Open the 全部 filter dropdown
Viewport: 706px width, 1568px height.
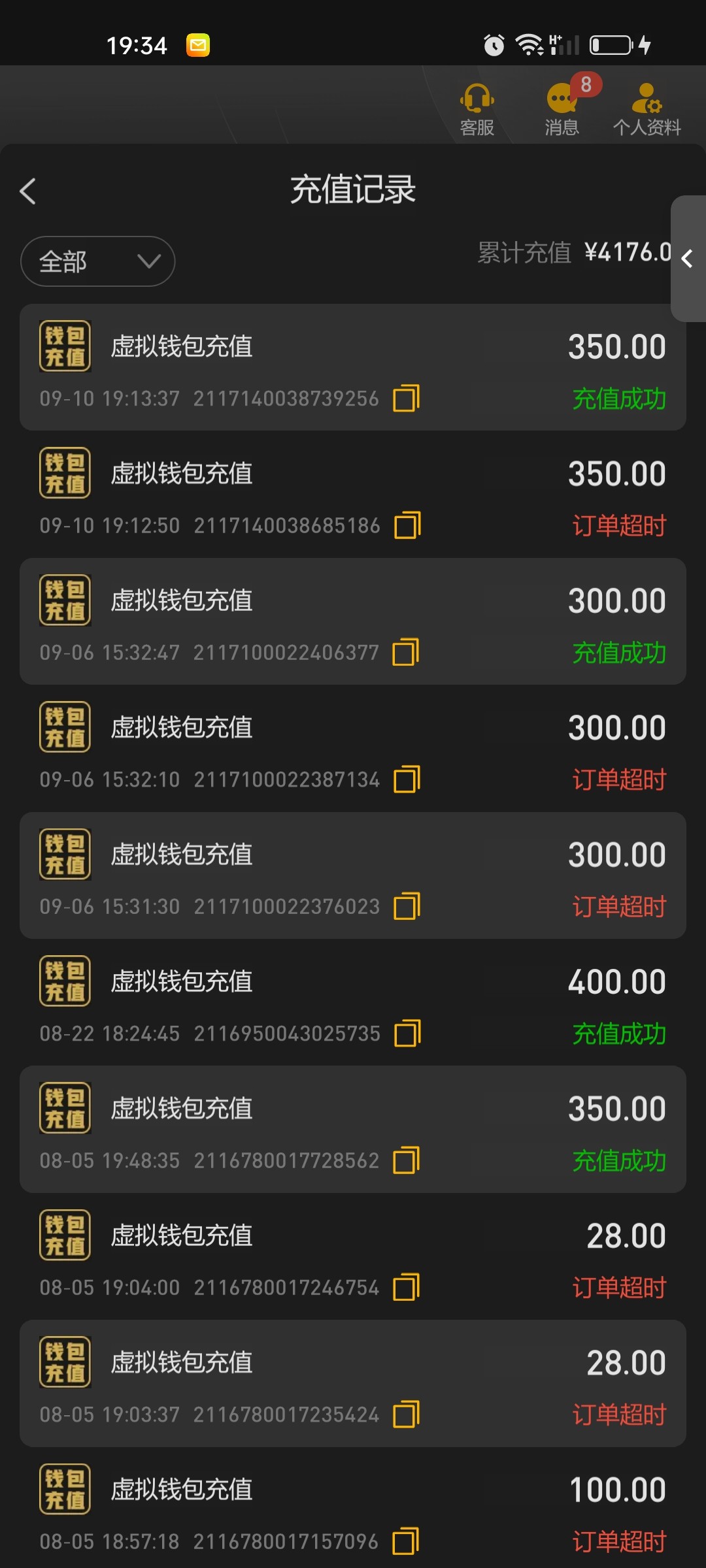pyautogui.click(x=97, y=261)
